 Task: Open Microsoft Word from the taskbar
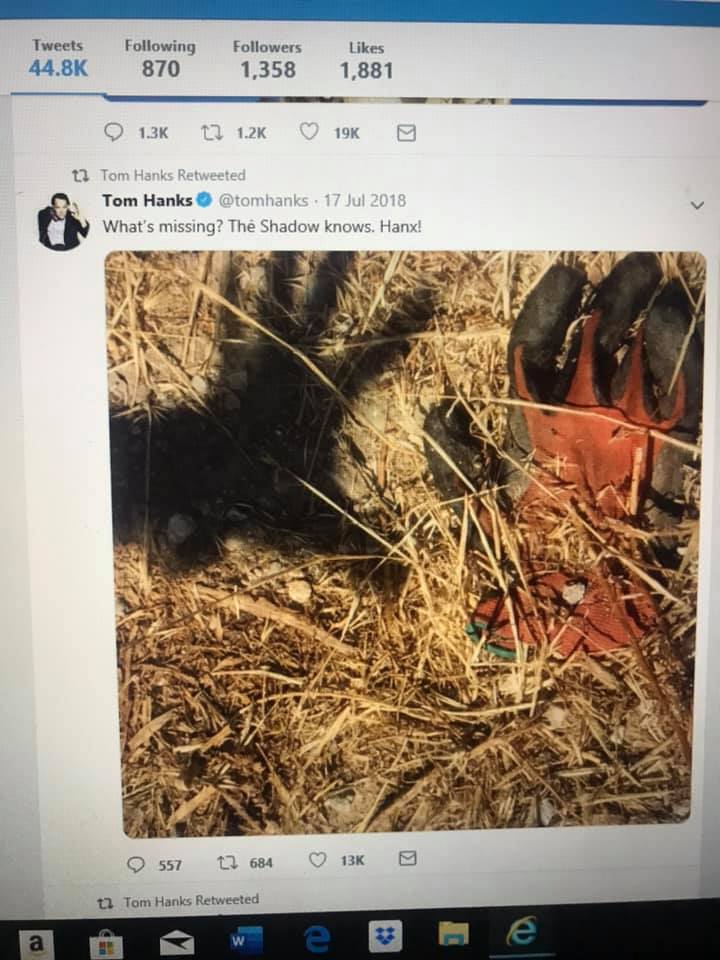click(245, 941)
